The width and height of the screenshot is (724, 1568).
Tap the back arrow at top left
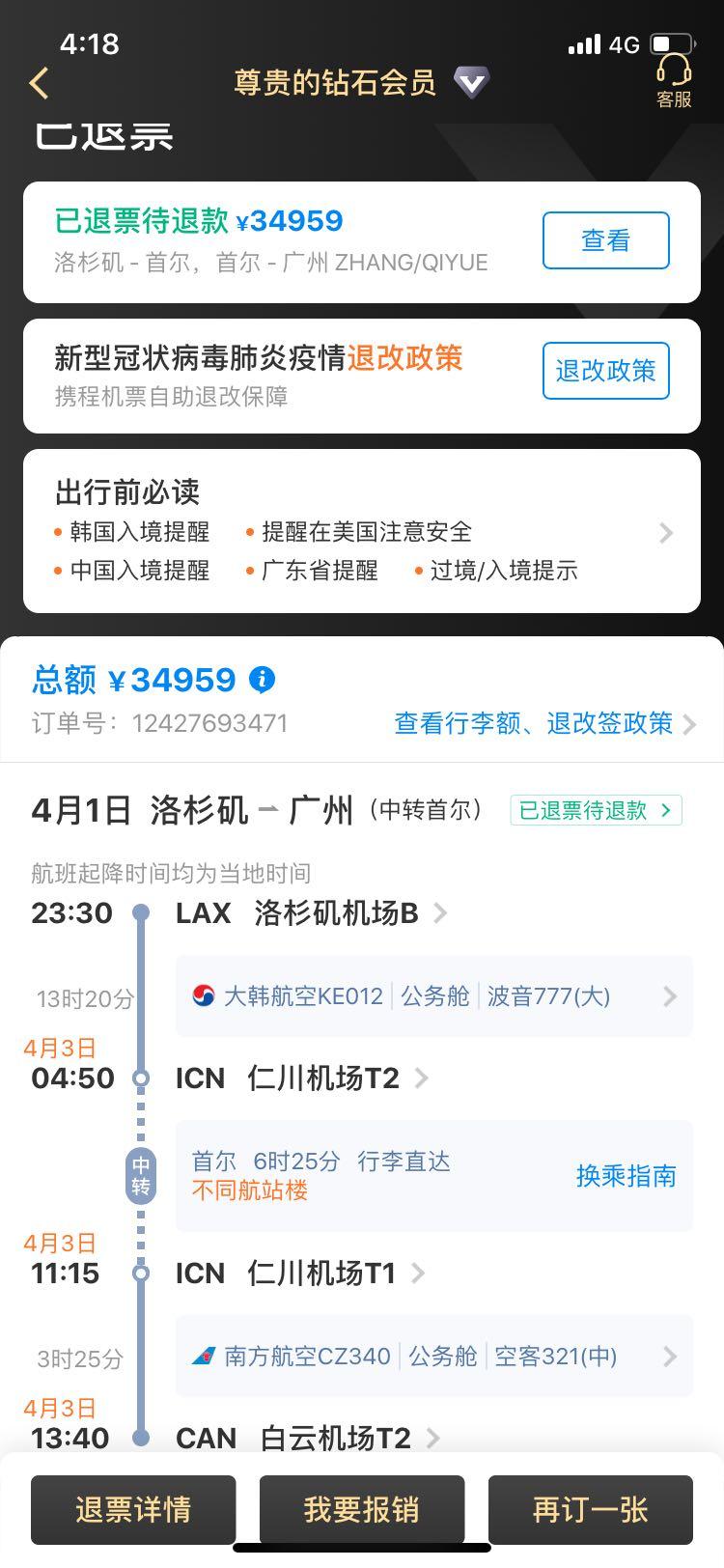coord(39,84)
